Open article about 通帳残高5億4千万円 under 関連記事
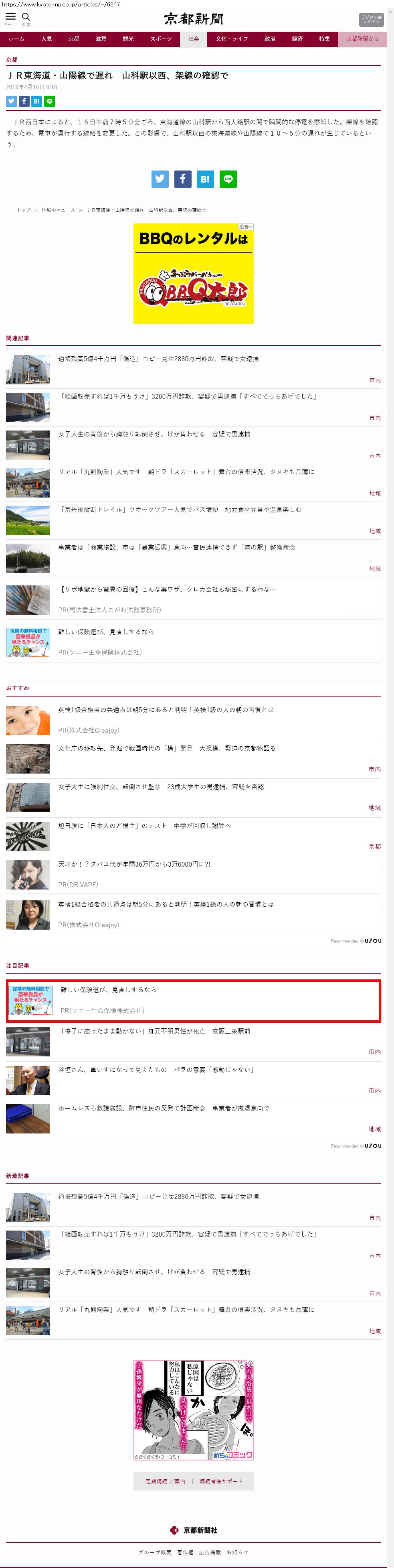Image resolution: width=394 pixels, height=1568 pixels. click(x=158, y=359)
